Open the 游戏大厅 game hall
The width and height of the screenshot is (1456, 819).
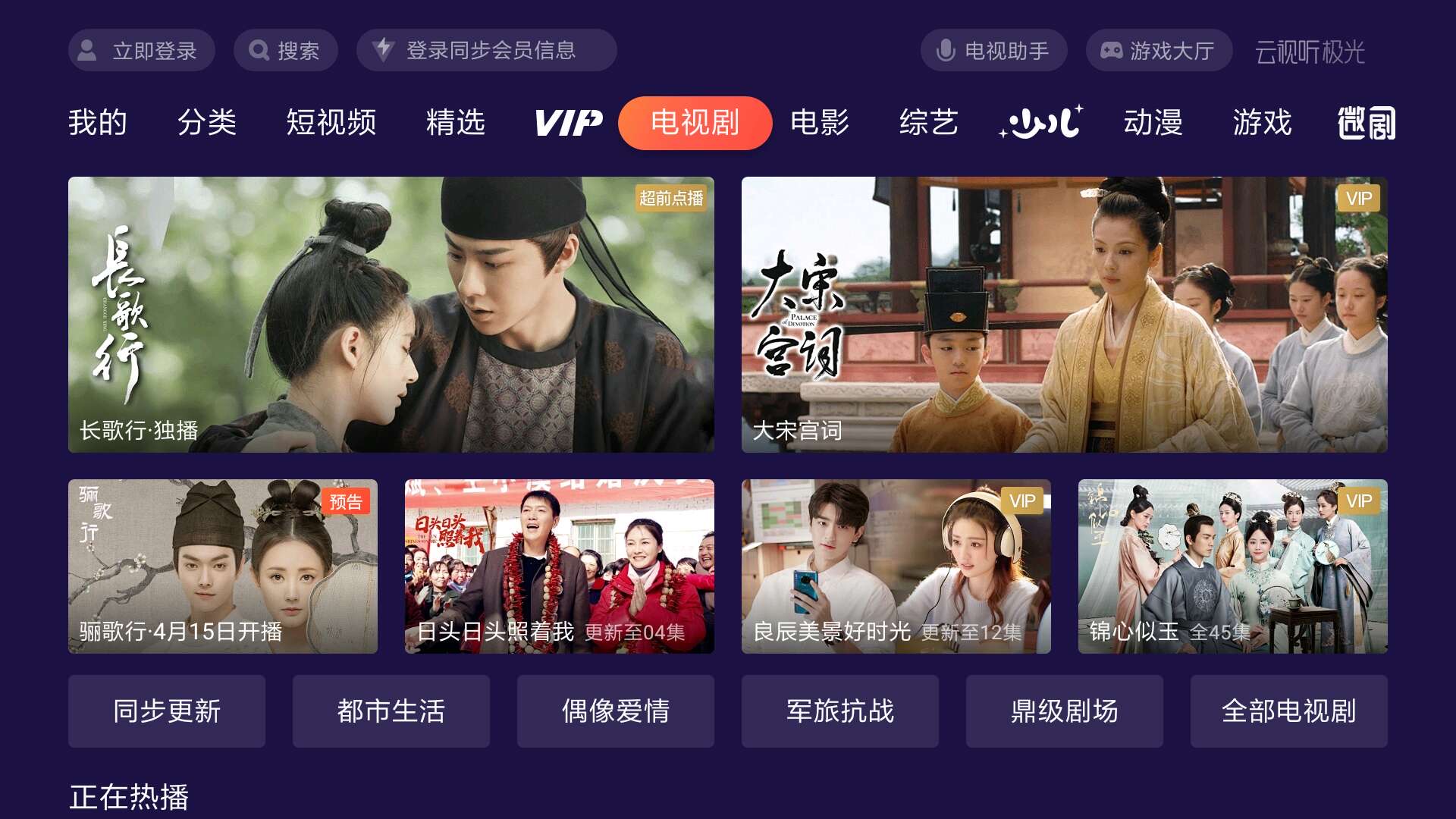pyautogui.click(x=1159, y=51)
